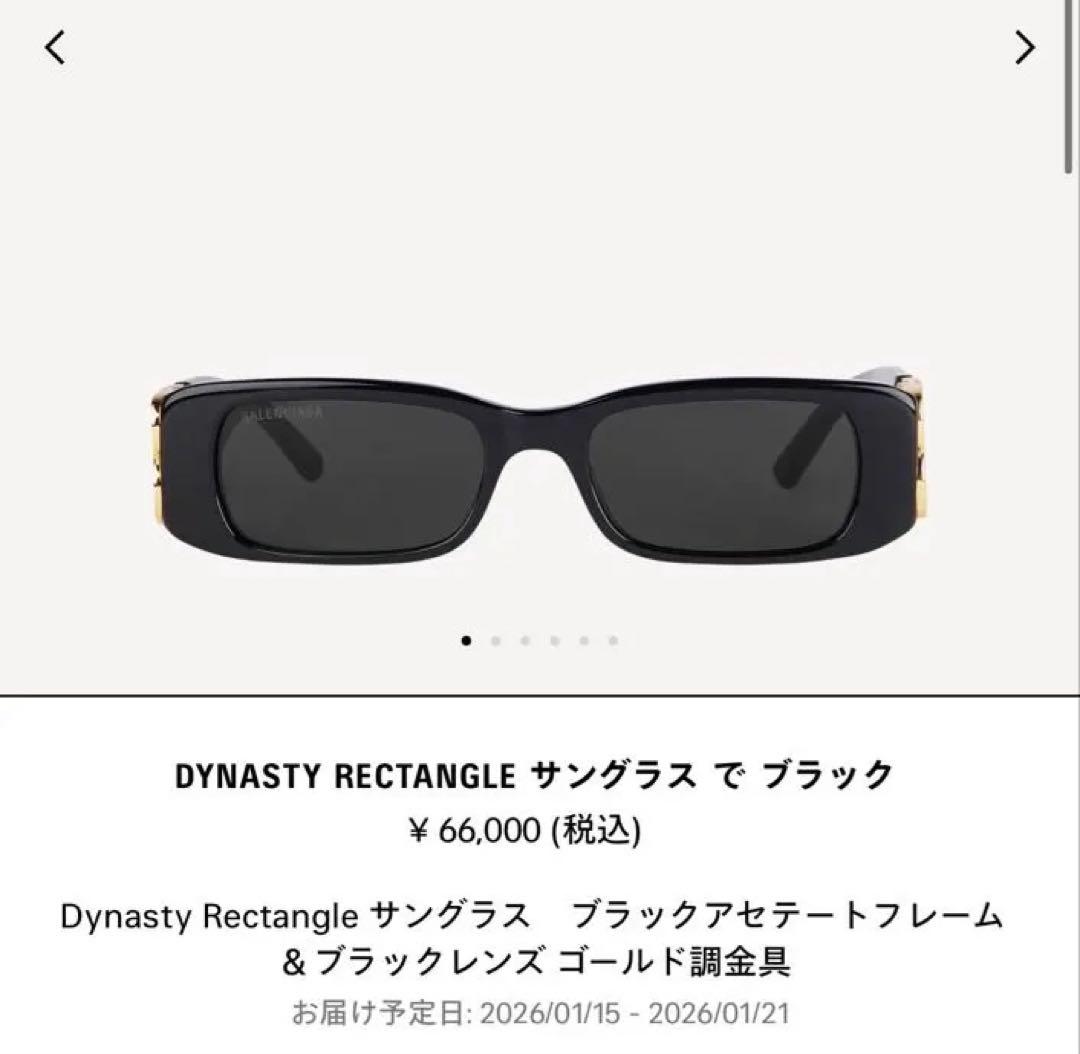Show the next product image

click(1024, 47)
